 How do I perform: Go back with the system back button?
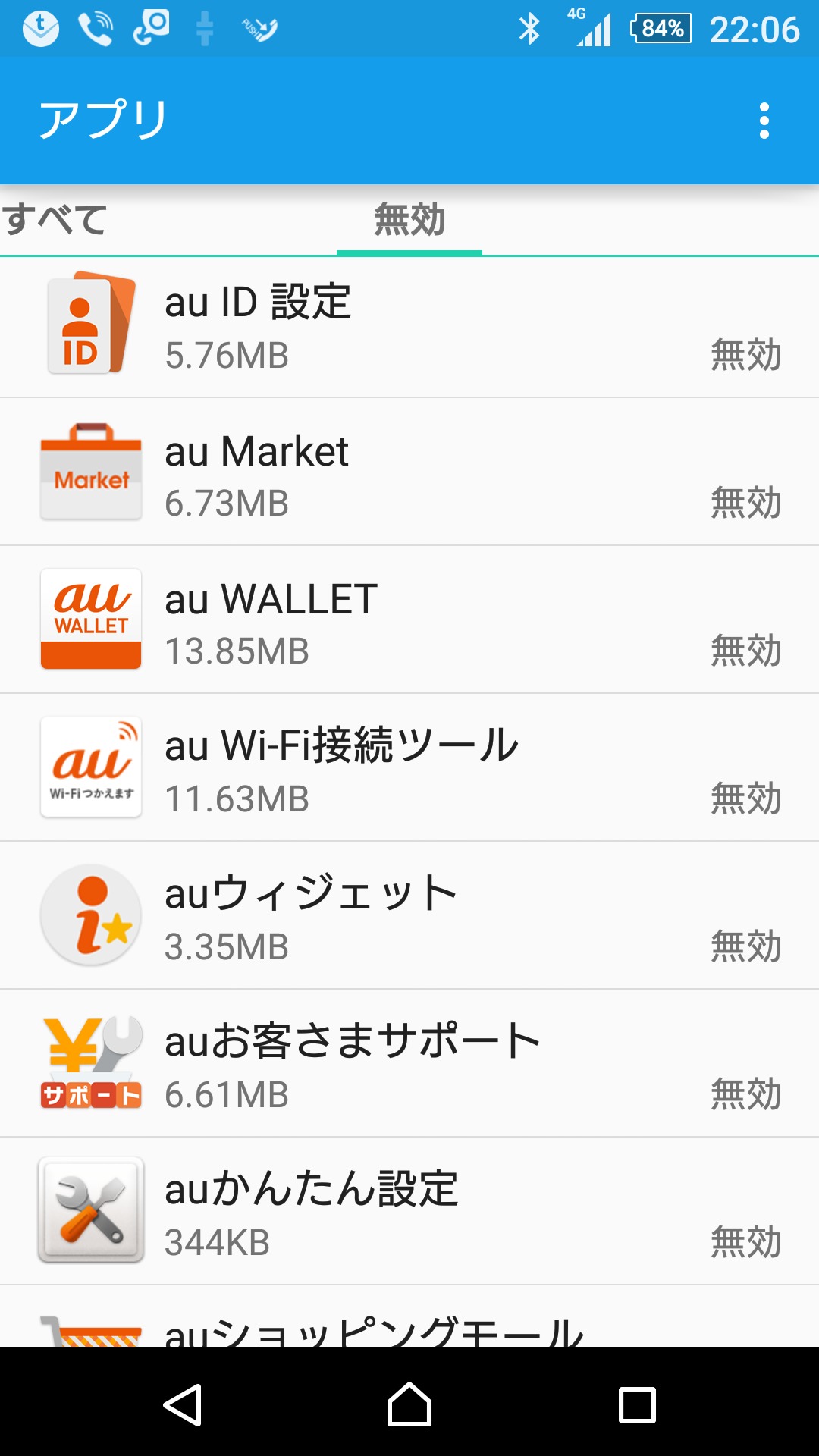[x=183, y=1405]
